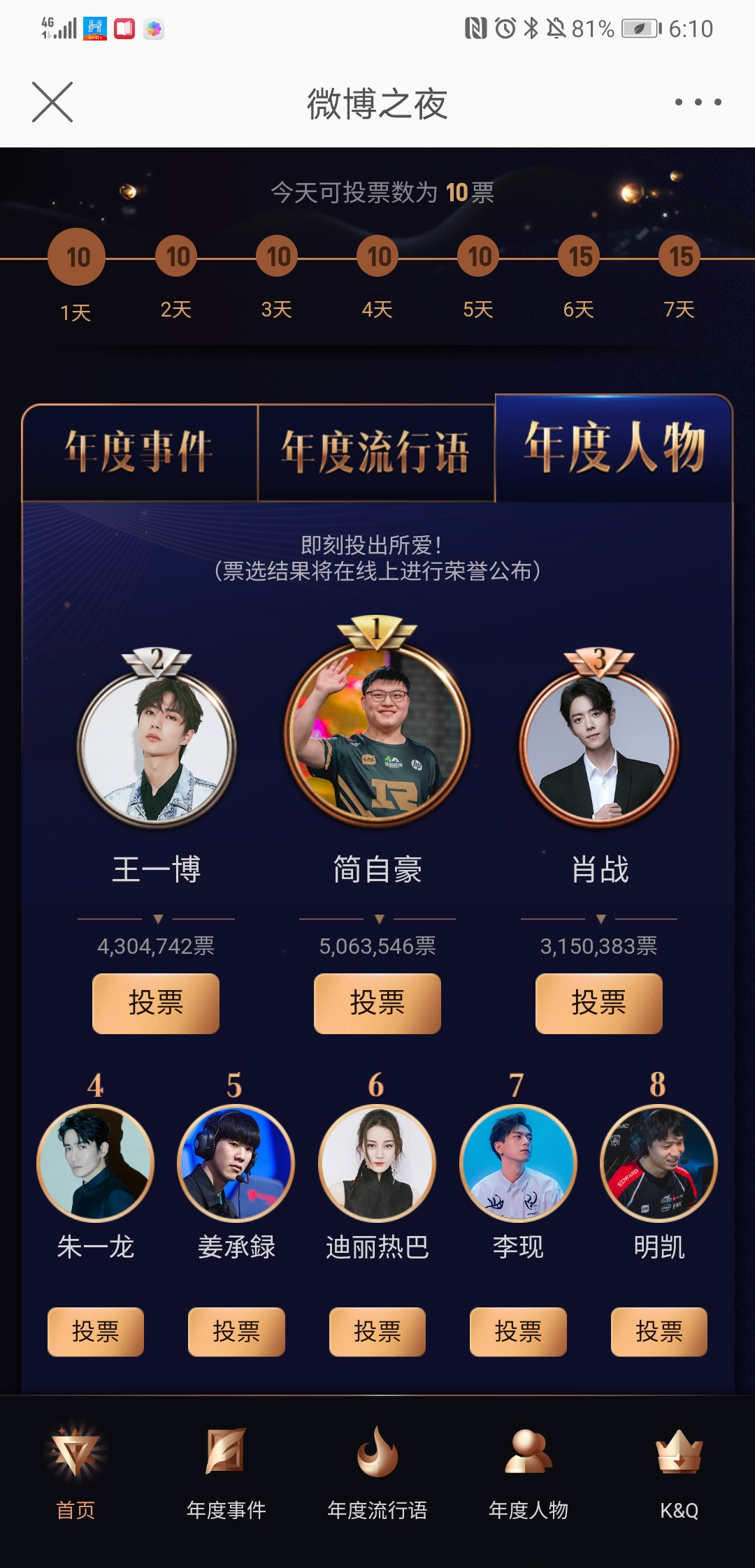Open the three-dot overflow menu

pyautogui.click(x=698, y=103)
